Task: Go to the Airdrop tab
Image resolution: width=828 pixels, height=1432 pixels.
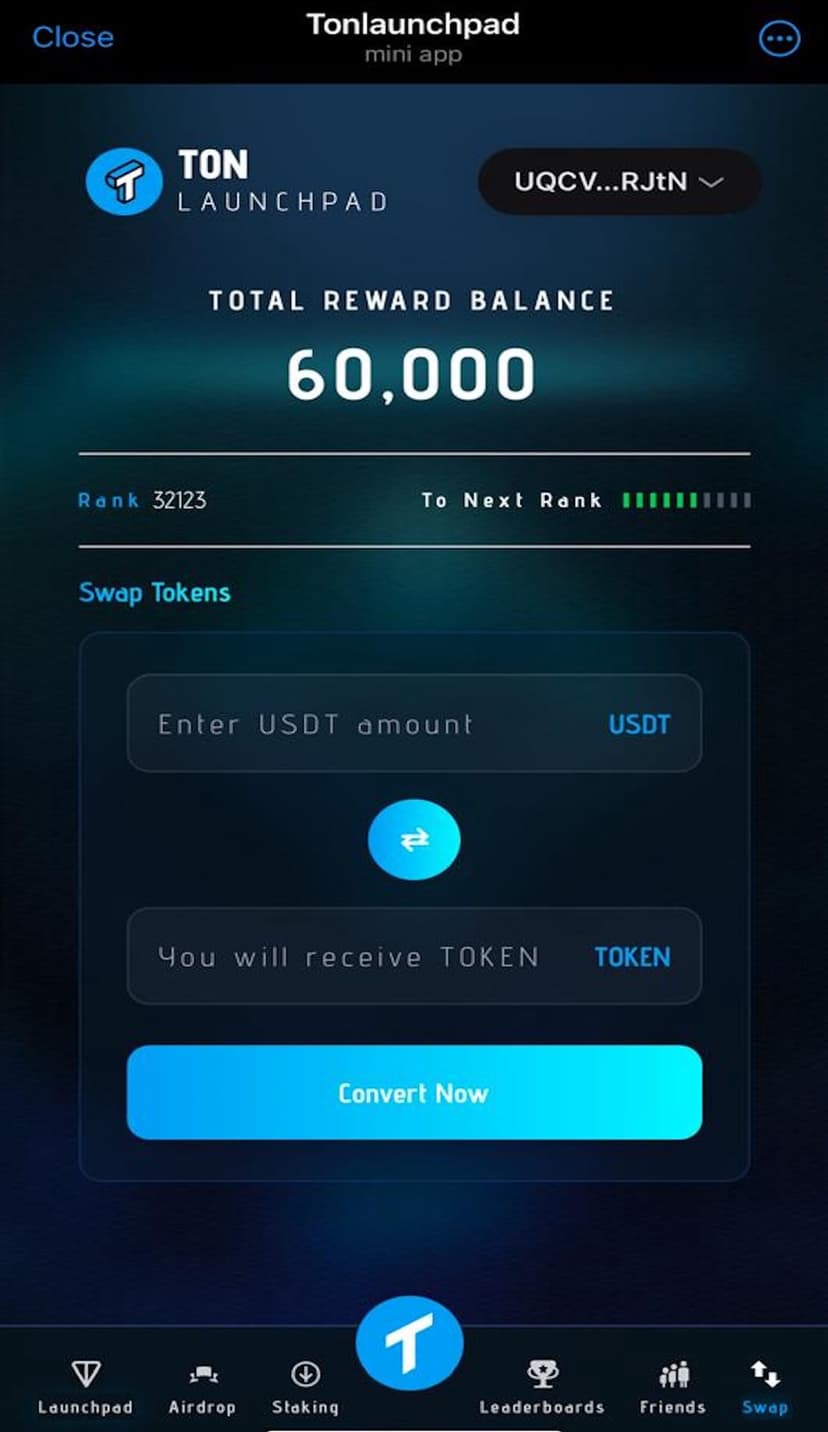Action: point(202,1386)
